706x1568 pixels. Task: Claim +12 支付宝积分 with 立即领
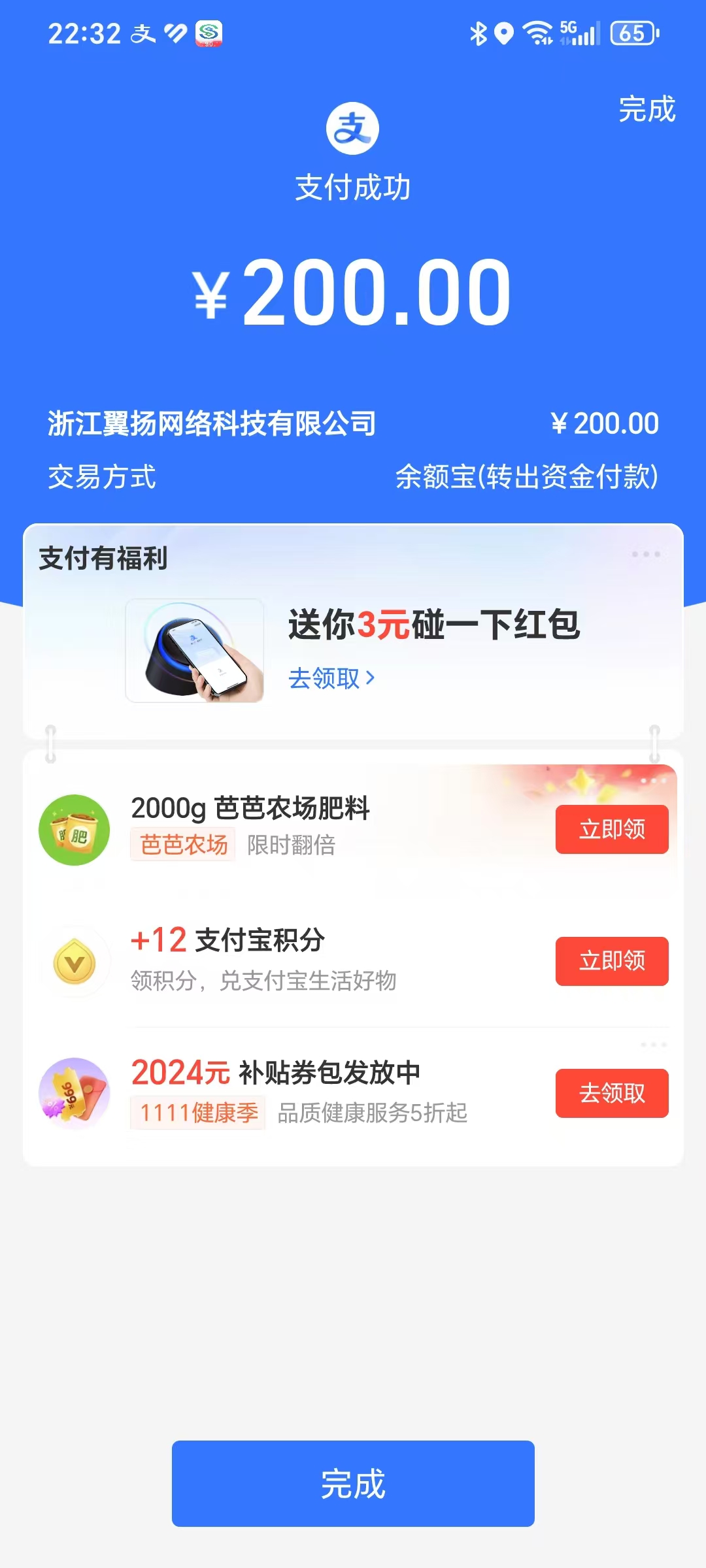point(612,961)
